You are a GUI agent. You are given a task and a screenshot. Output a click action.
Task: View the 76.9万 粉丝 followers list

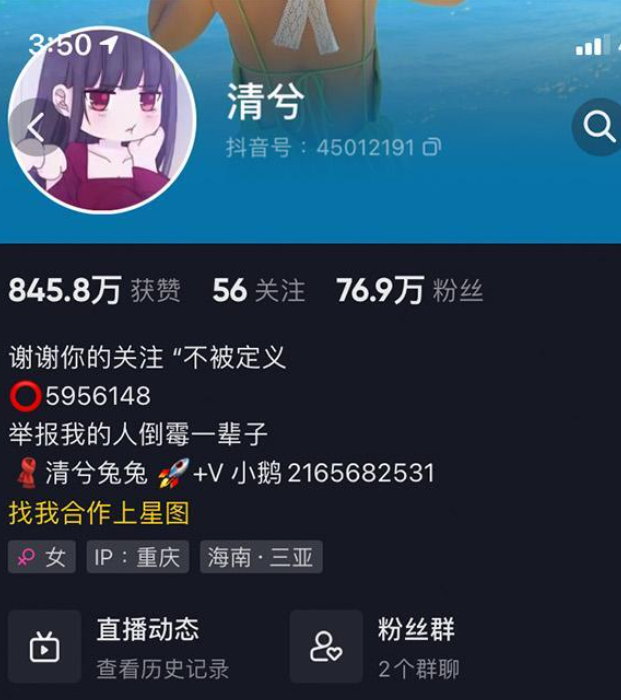point(409,291)
